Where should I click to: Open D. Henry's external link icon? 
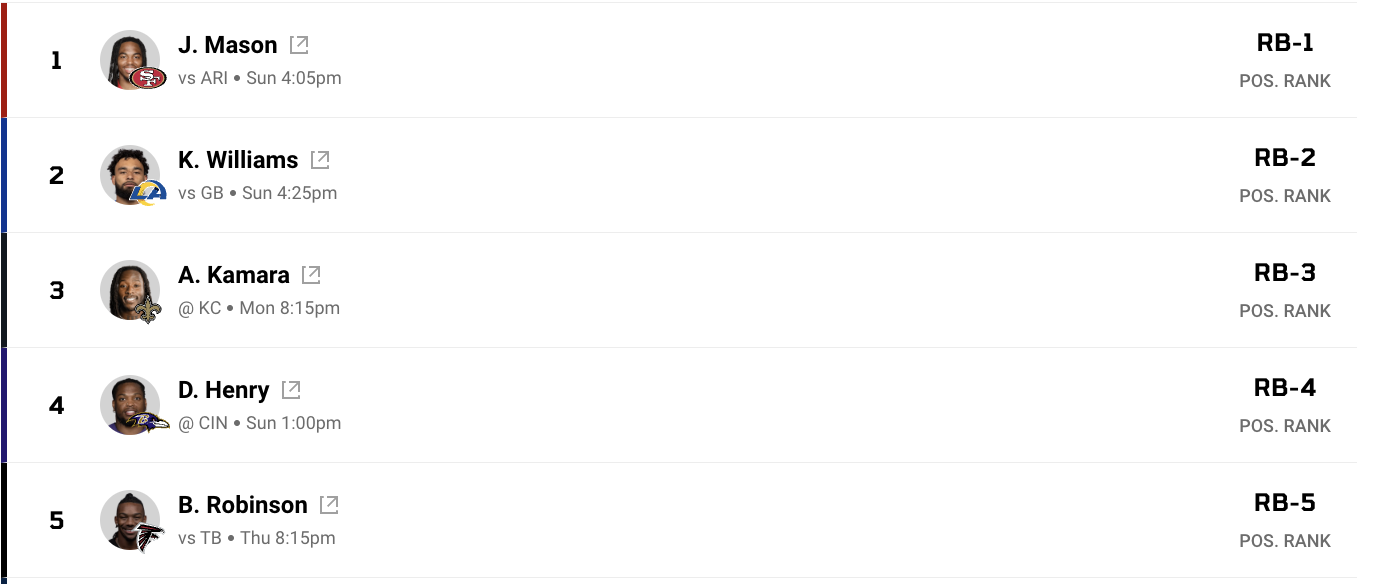(x=291, y=390)
